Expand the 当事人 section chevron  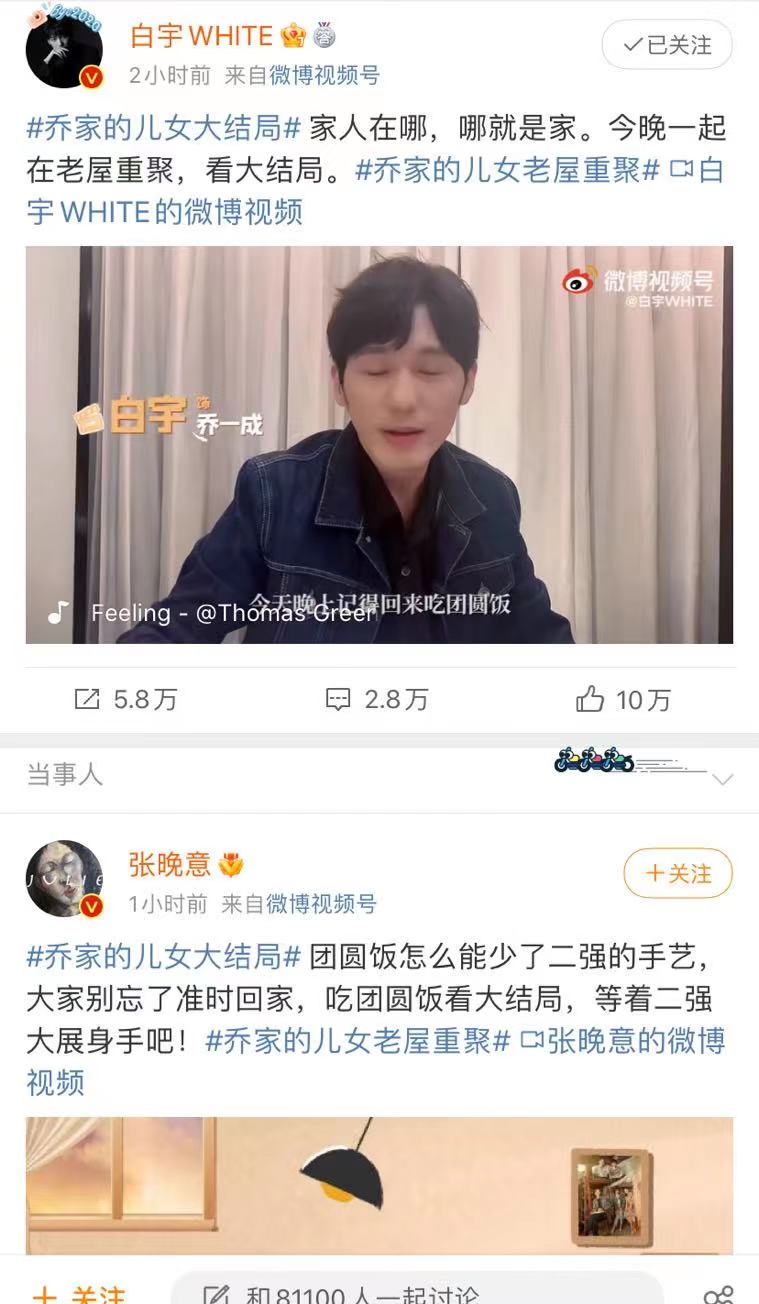722,778
